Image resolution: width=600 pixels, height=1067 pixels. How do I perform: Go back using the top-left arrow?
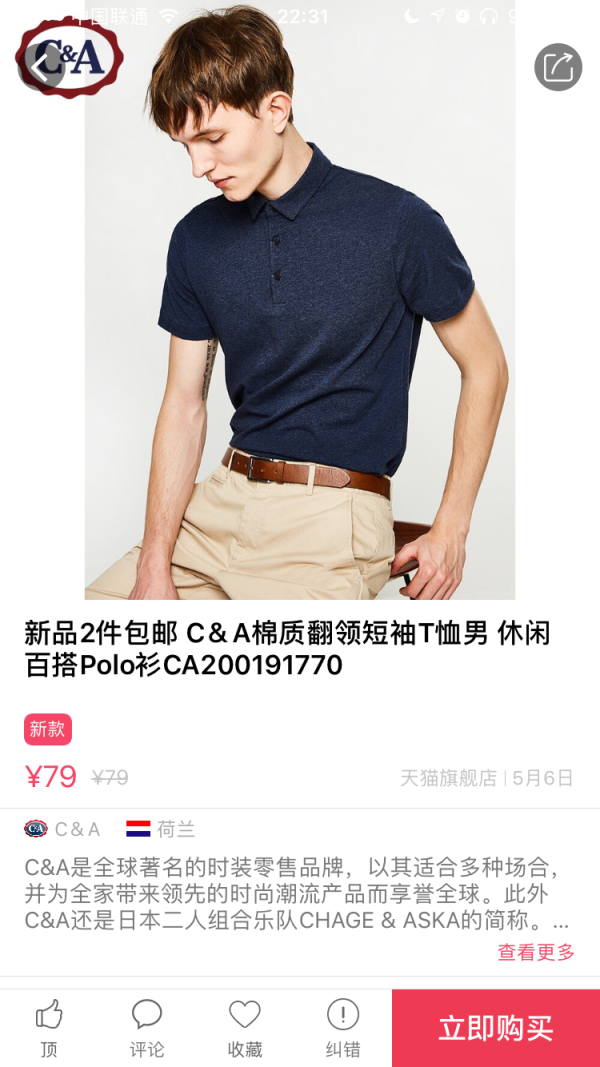click(x=41, y=66)
